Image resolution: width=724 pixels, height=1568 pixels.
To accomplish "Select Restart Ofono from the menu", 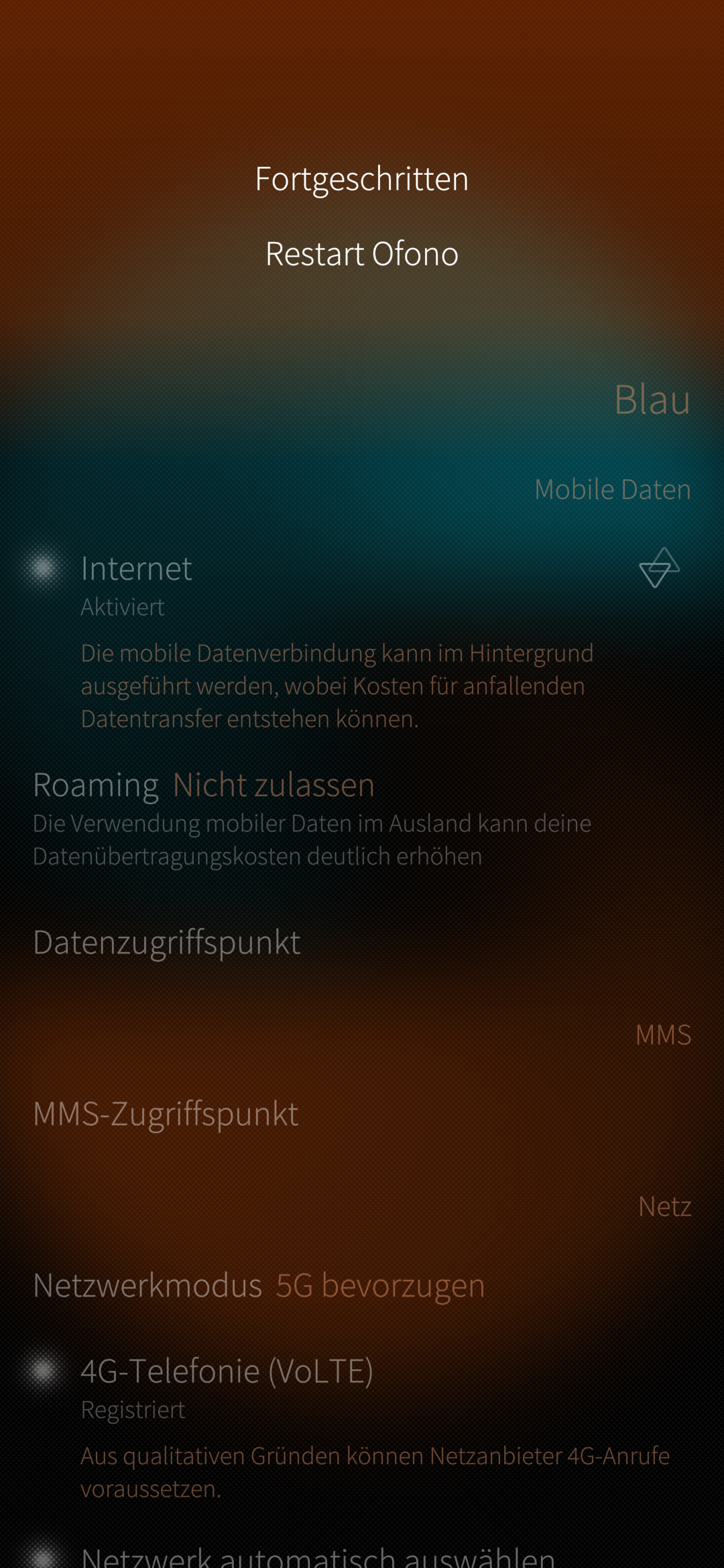I will 362,254.
